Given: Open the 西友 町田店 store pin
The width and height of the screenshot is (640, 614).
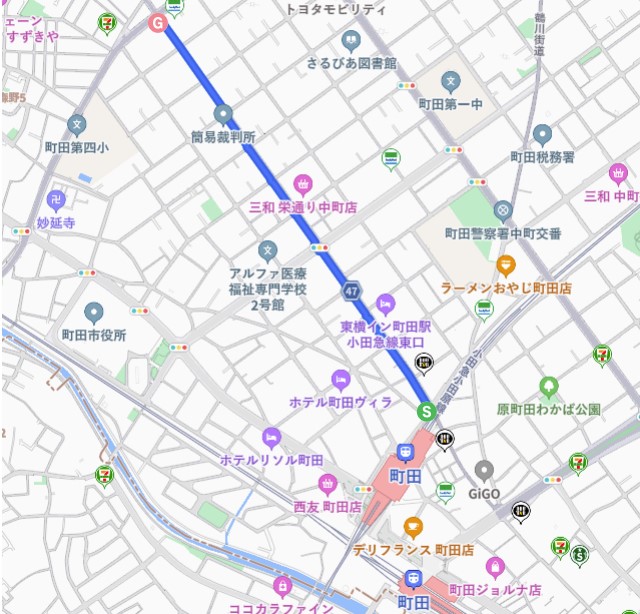Looking at the screenshot, I should pyautogui.click(x=326, y=484).
